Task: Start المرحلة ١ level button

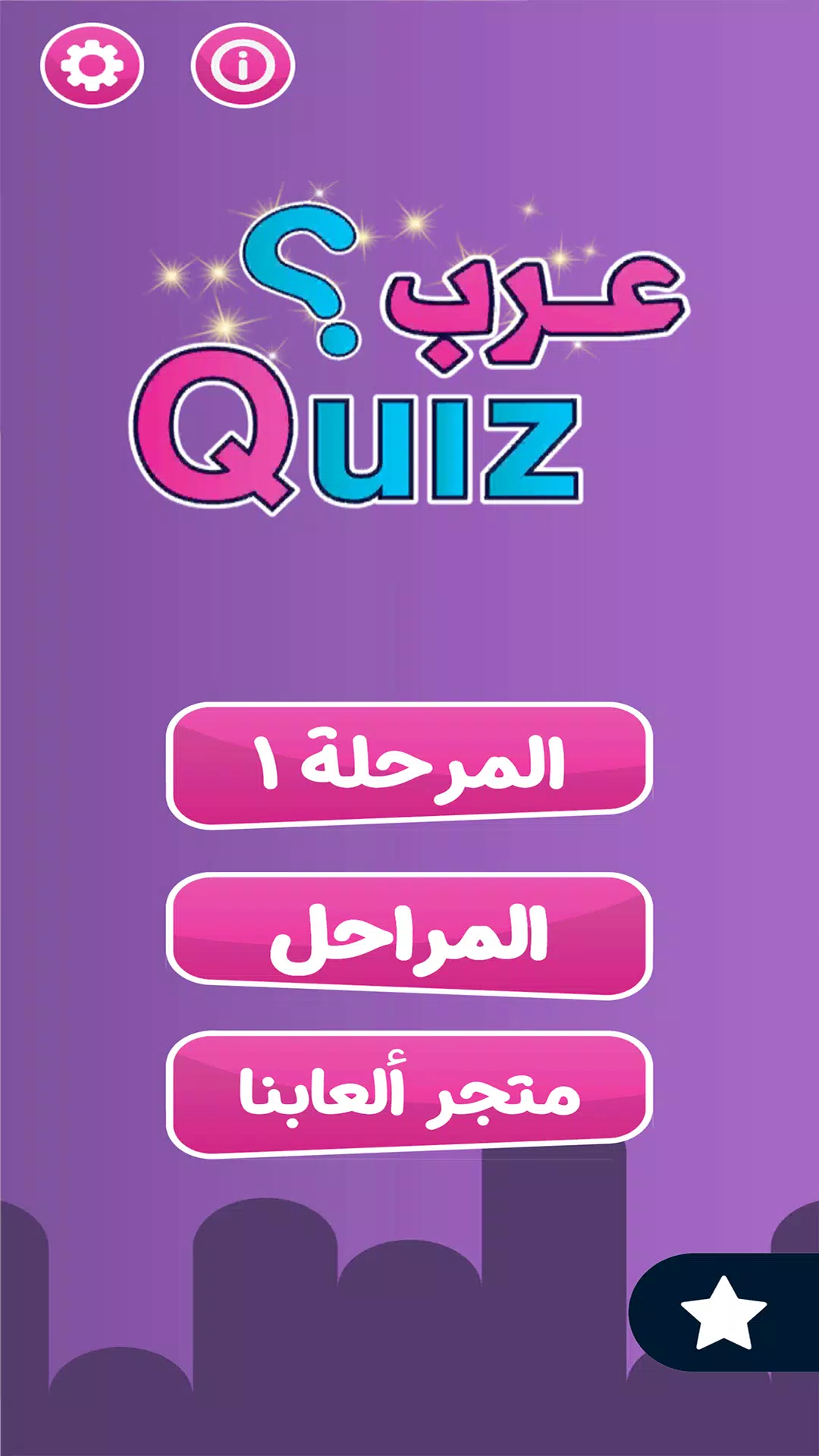Action: [409, 765]
